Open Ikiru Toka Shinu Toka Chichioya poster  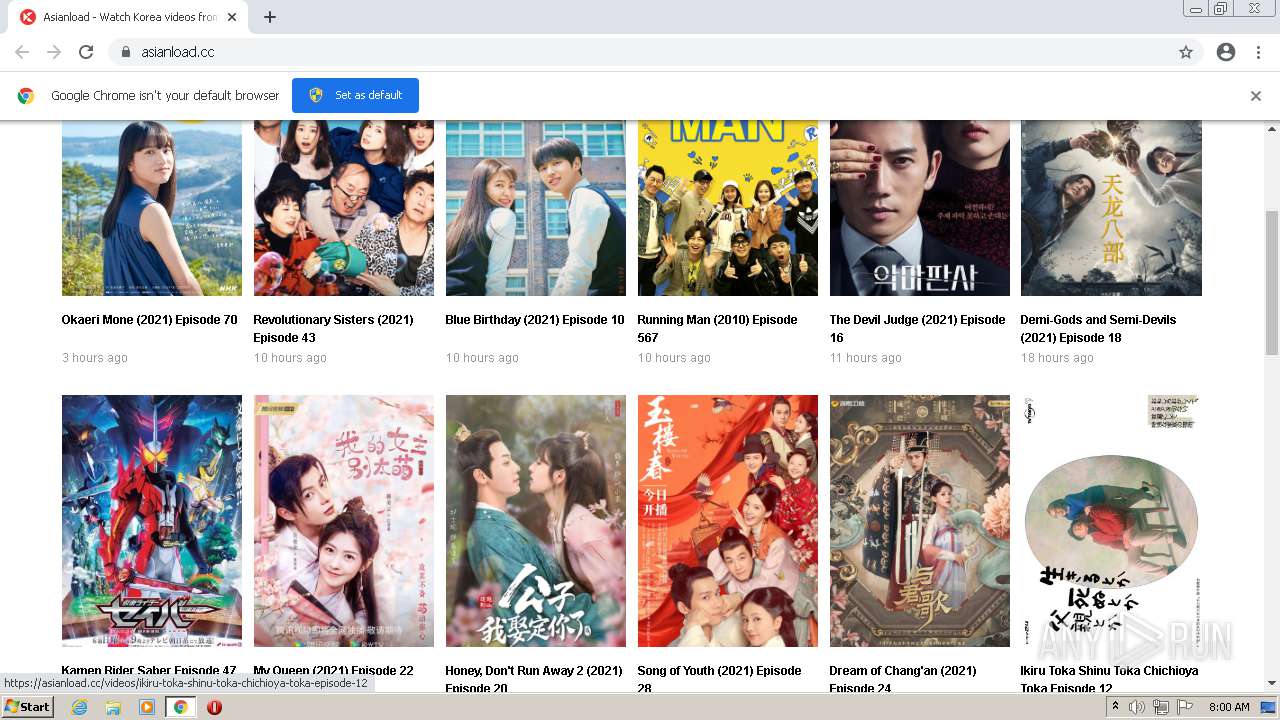click(1111, 520)
